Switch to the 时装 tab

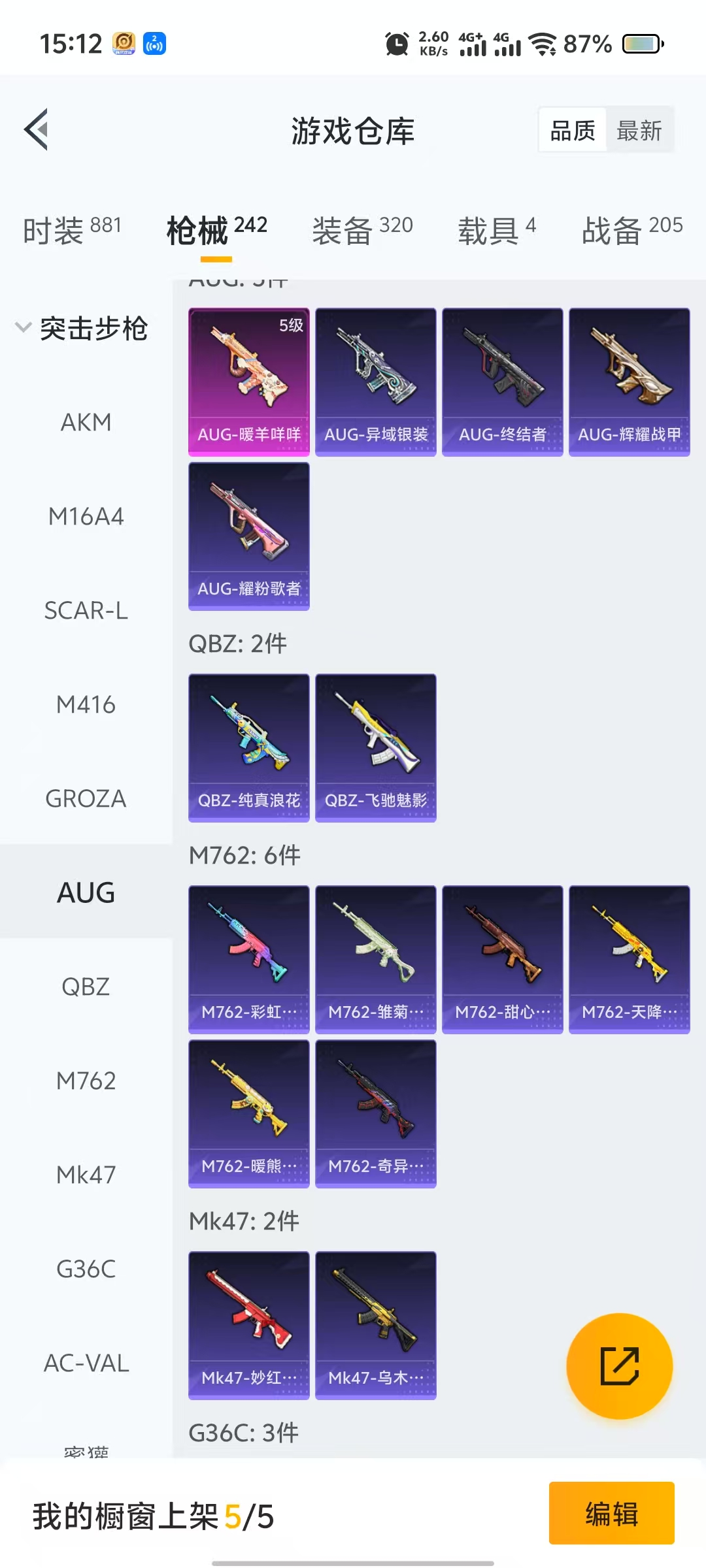[x=72, y=230]
